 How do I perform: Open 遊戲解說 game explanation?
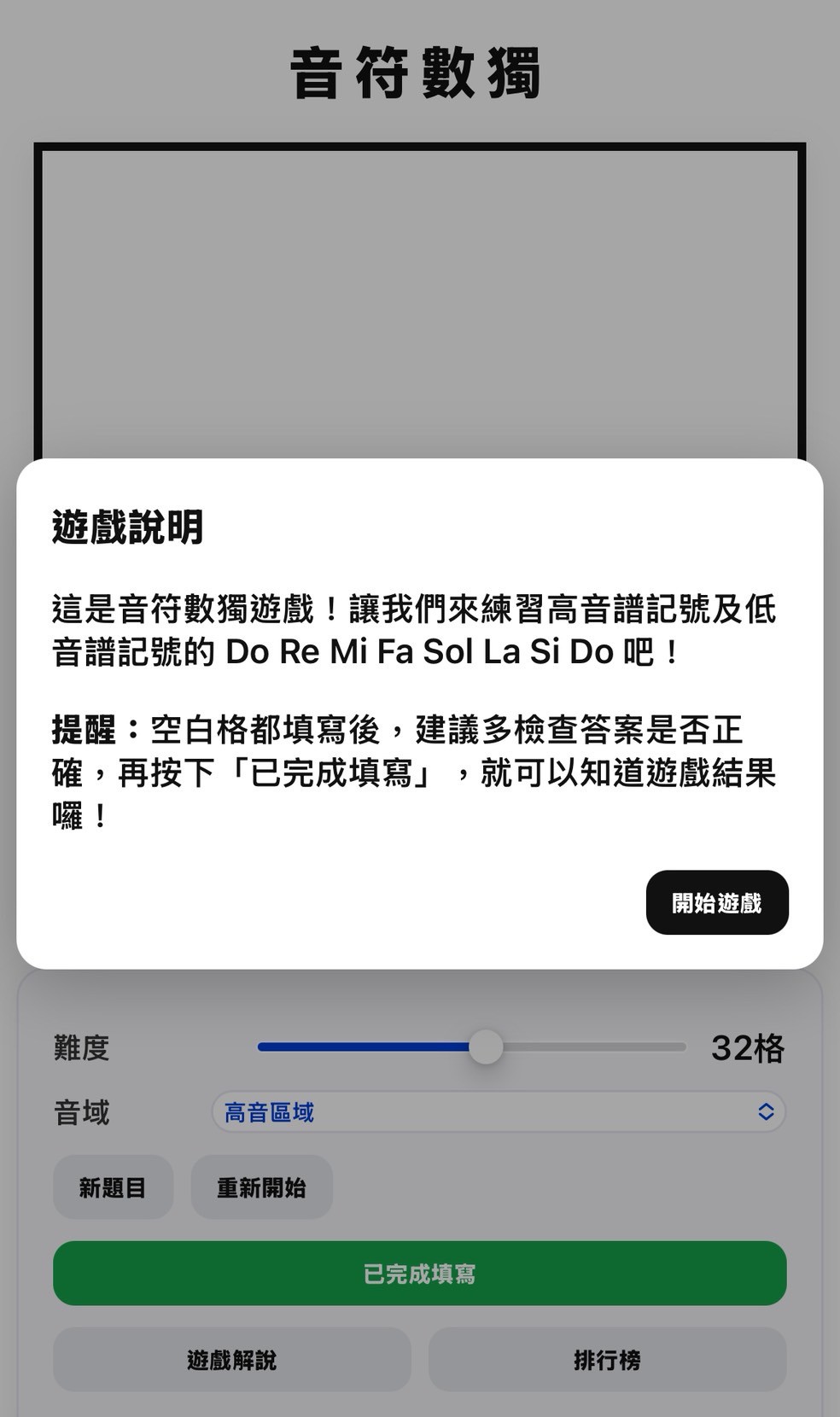231,1359
